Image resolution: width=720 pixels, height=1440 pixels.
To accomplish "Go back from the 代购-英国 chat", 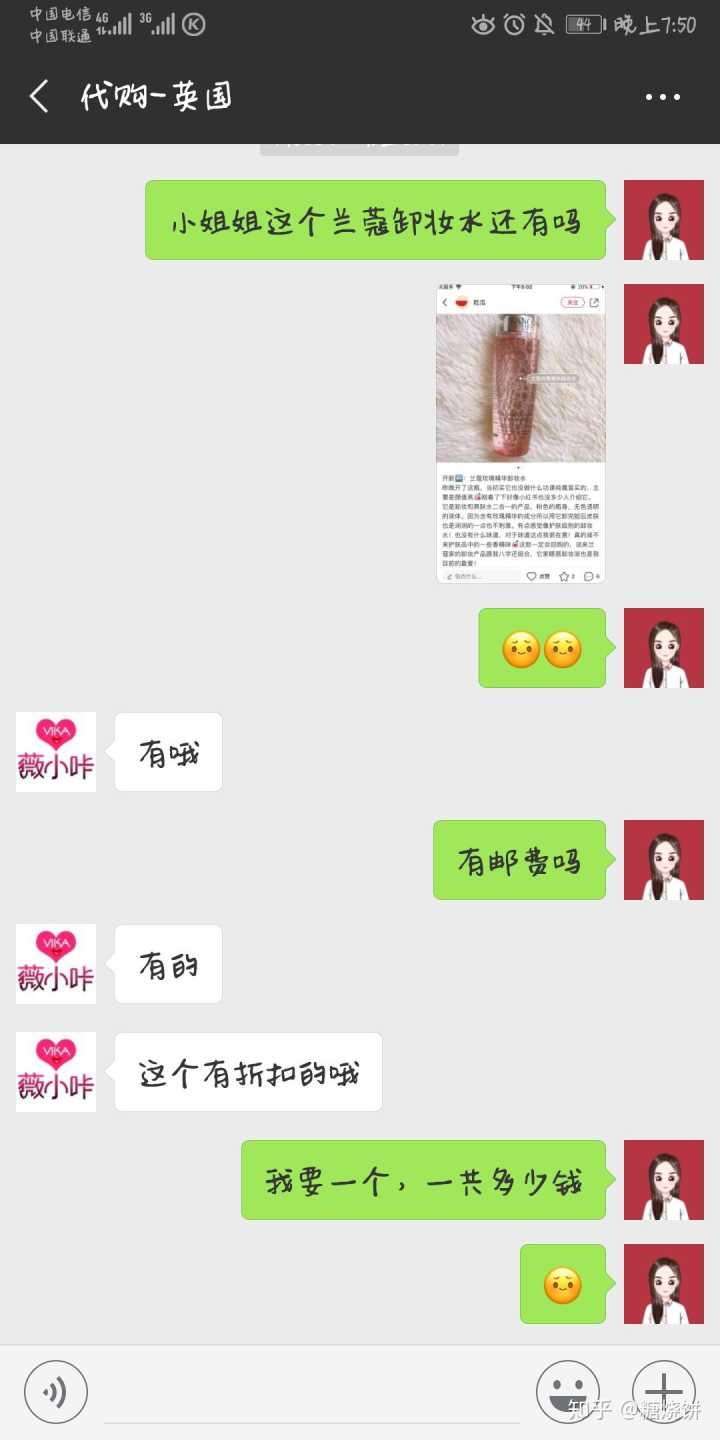I will tap(39, 97).
